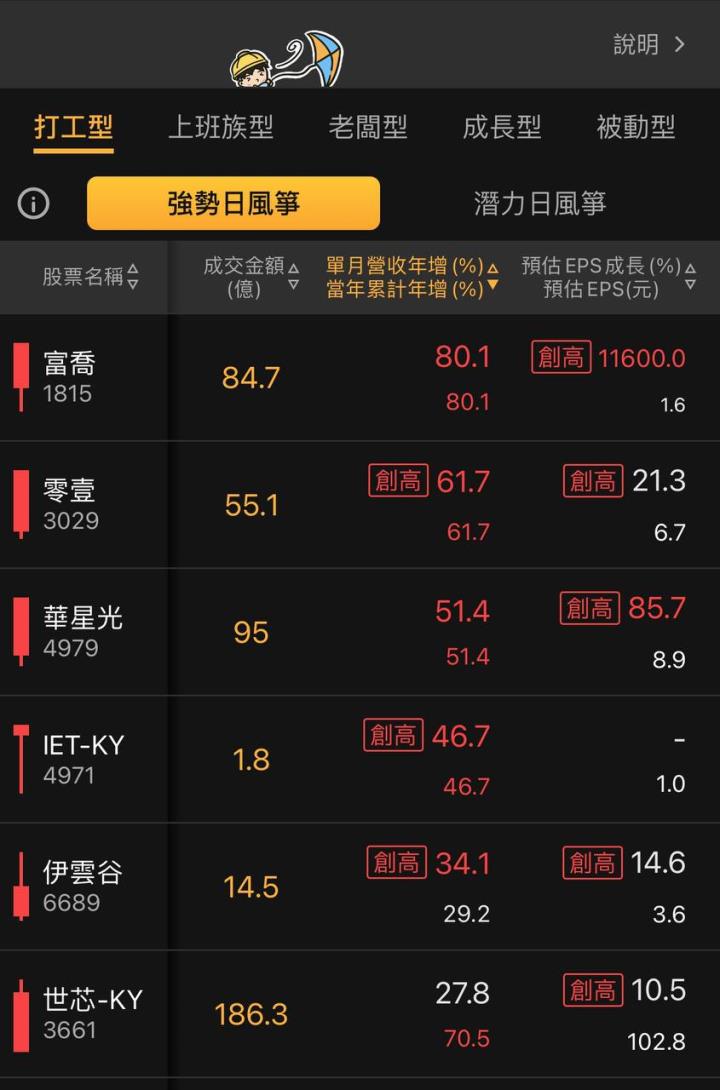
Task: Switch to the 成長型 tab
Action: coord(501,127)
